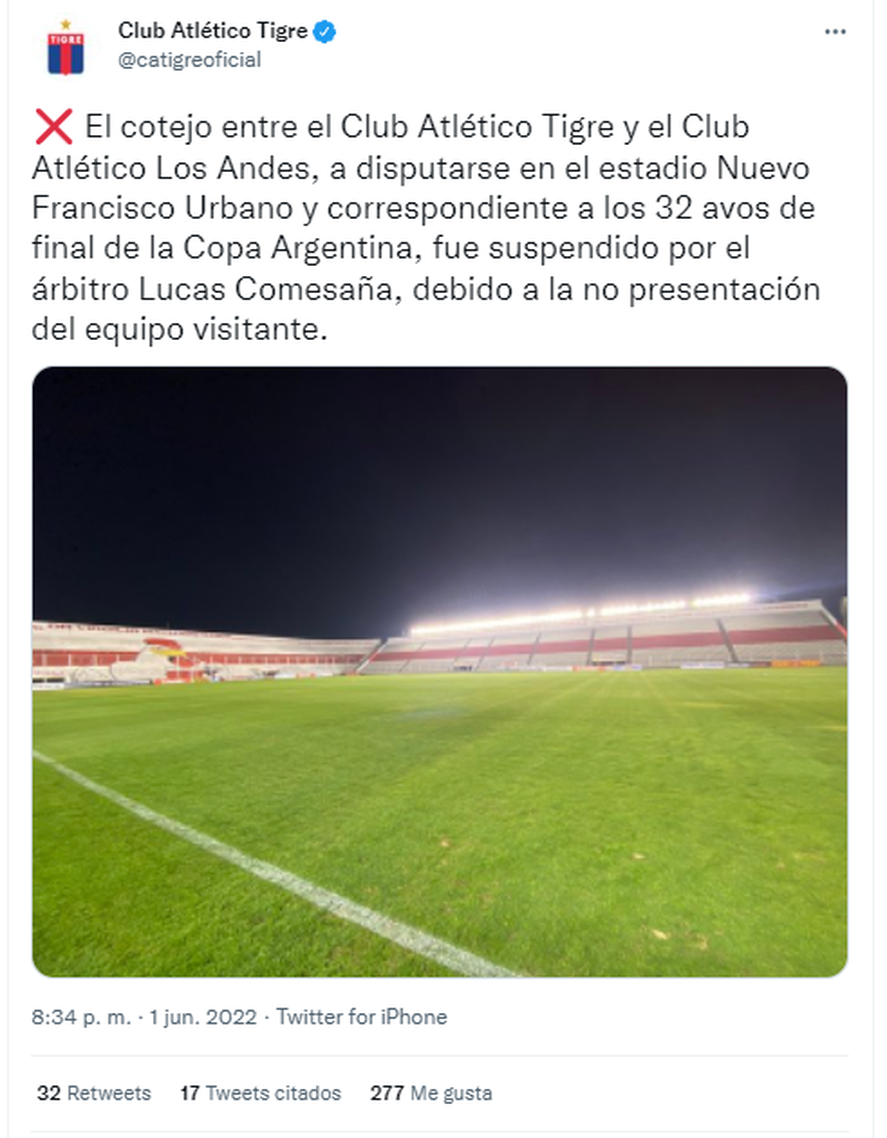See who gave 277 Me gusta

point(430,1093)
